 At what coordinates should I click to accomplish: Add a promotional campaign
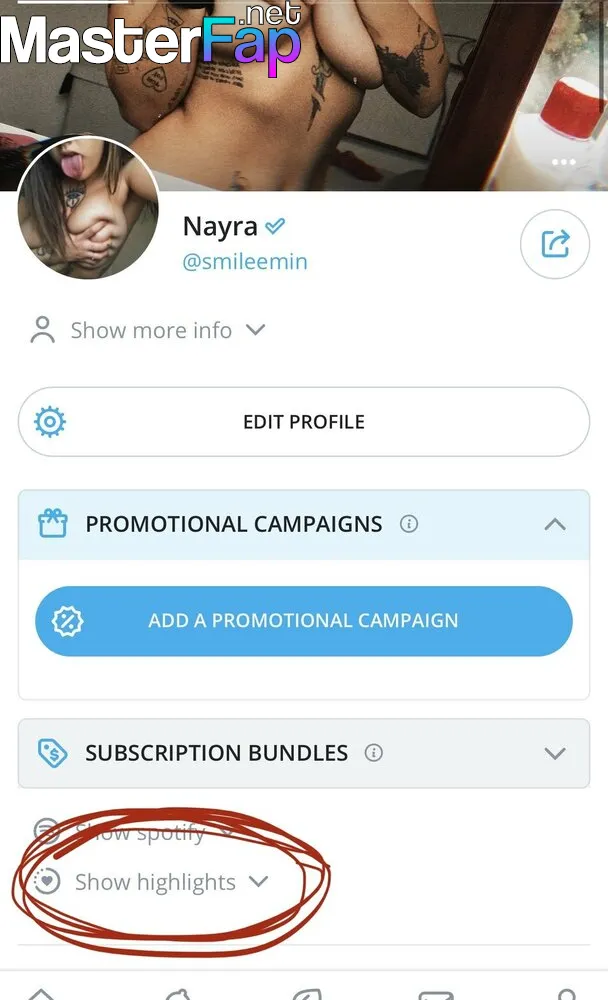[304, 621]
